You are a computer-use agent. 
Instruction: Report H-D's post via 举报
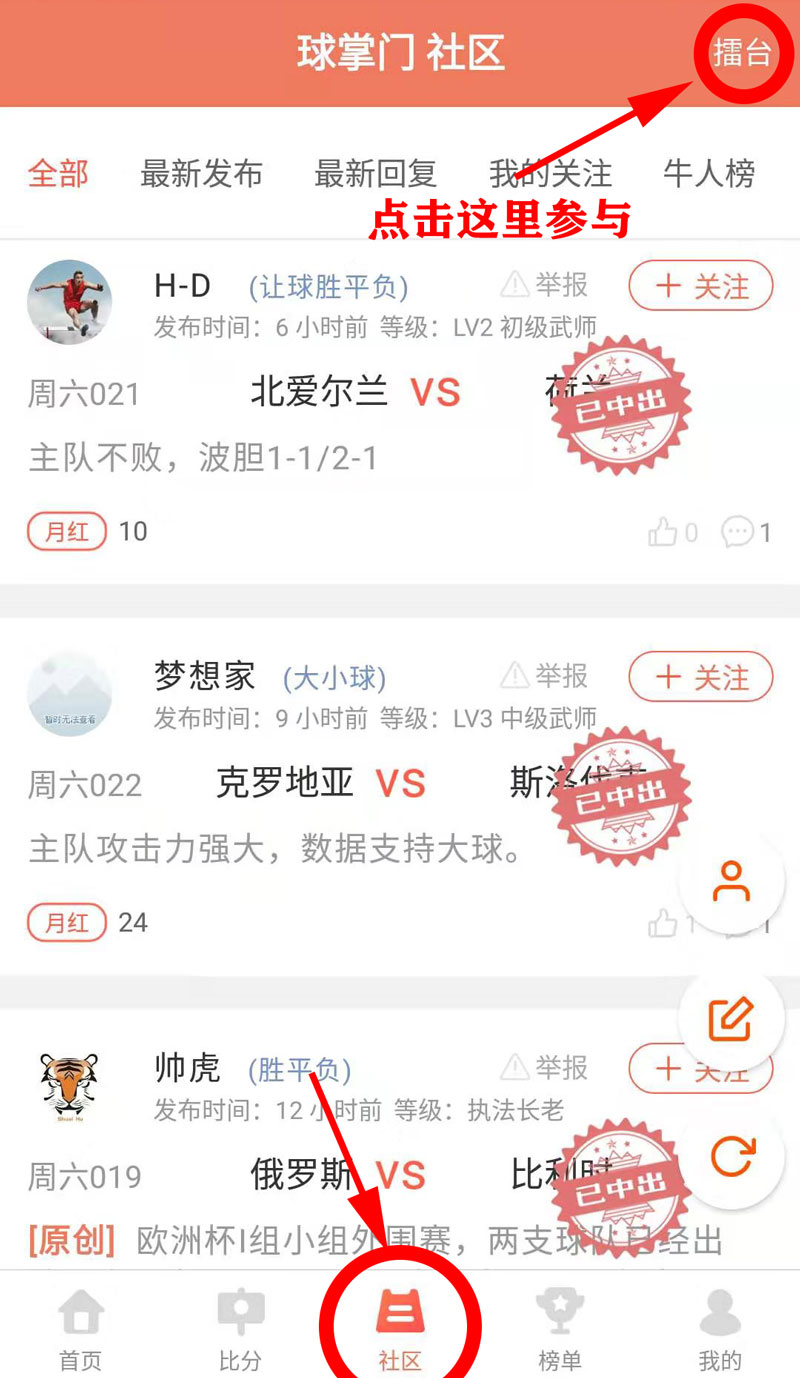tap(545, 286)
